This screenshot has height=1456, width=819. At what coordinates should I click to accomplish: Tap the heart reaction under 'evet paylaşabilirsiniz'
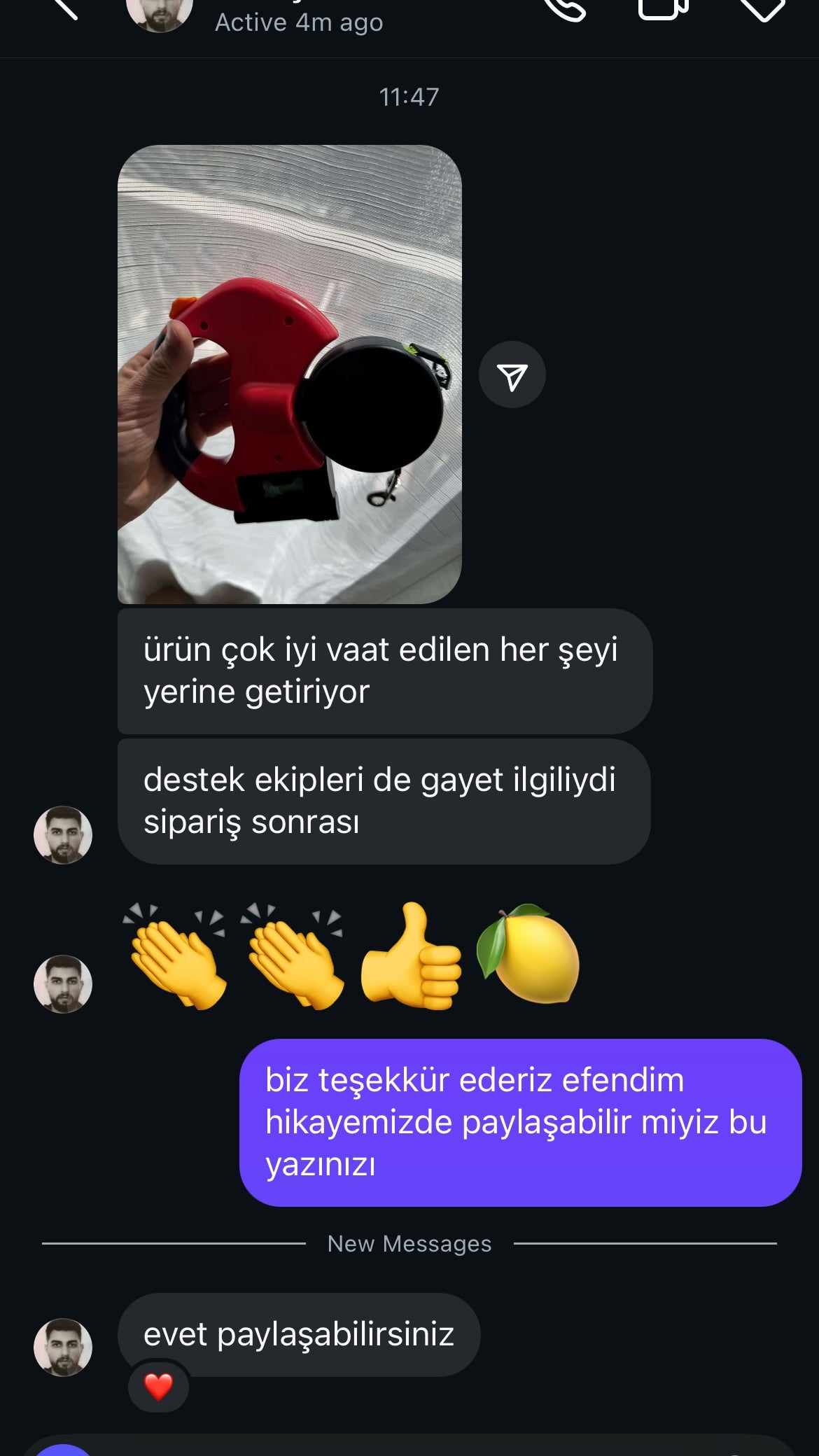tap(158, 1387)
